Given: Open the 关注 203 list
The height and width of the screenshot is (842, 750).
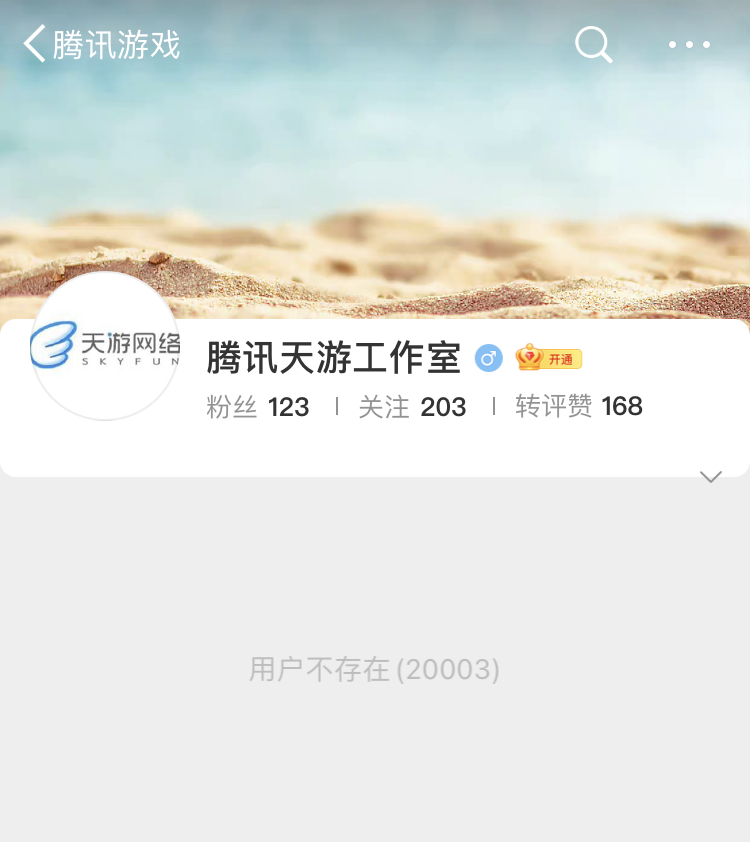Looking at the screenshot, I should pyautogui.click(x=412, y=407).
